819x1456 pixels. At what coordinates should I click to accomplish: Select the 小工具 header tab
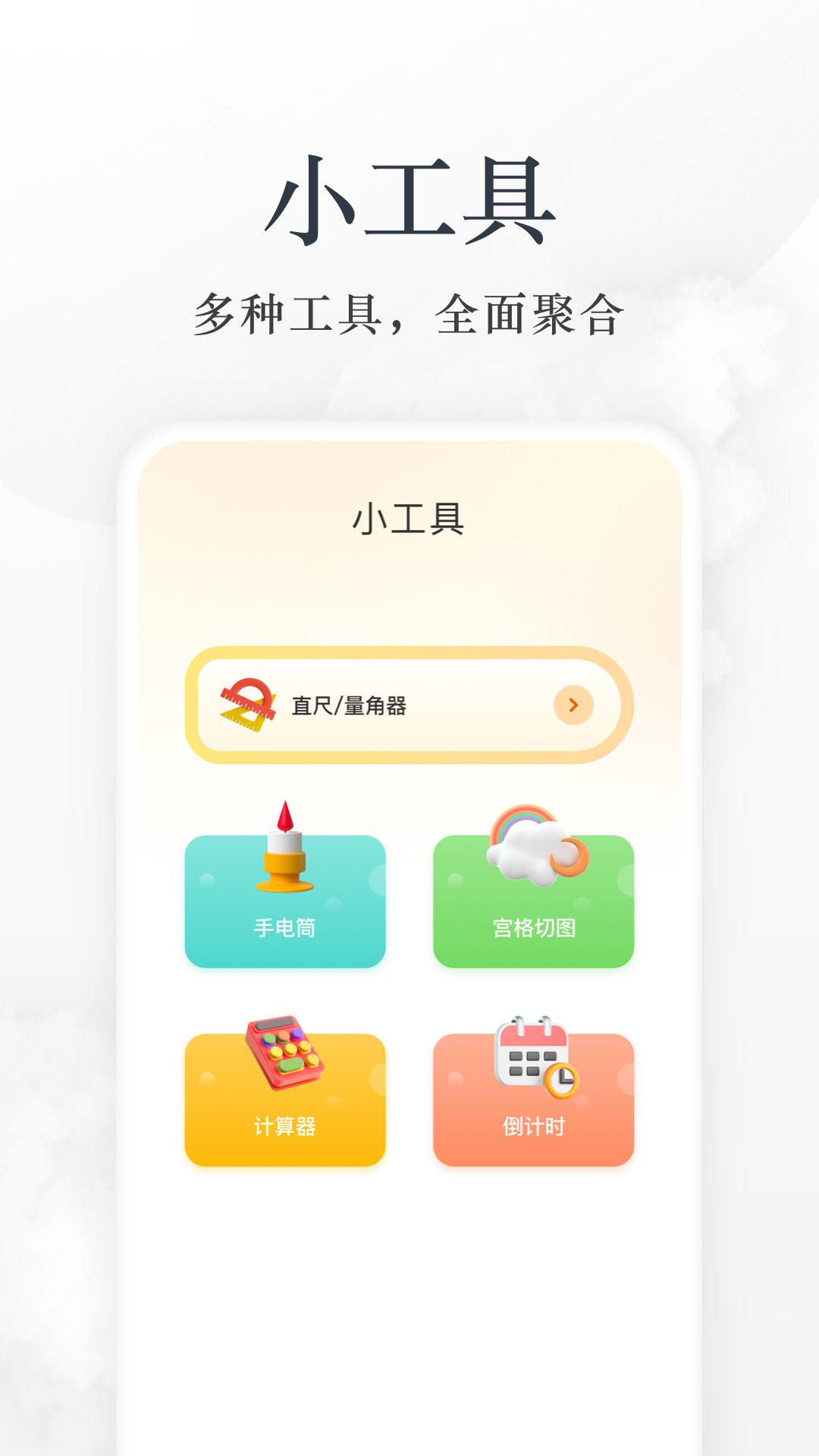click(409, 519)
